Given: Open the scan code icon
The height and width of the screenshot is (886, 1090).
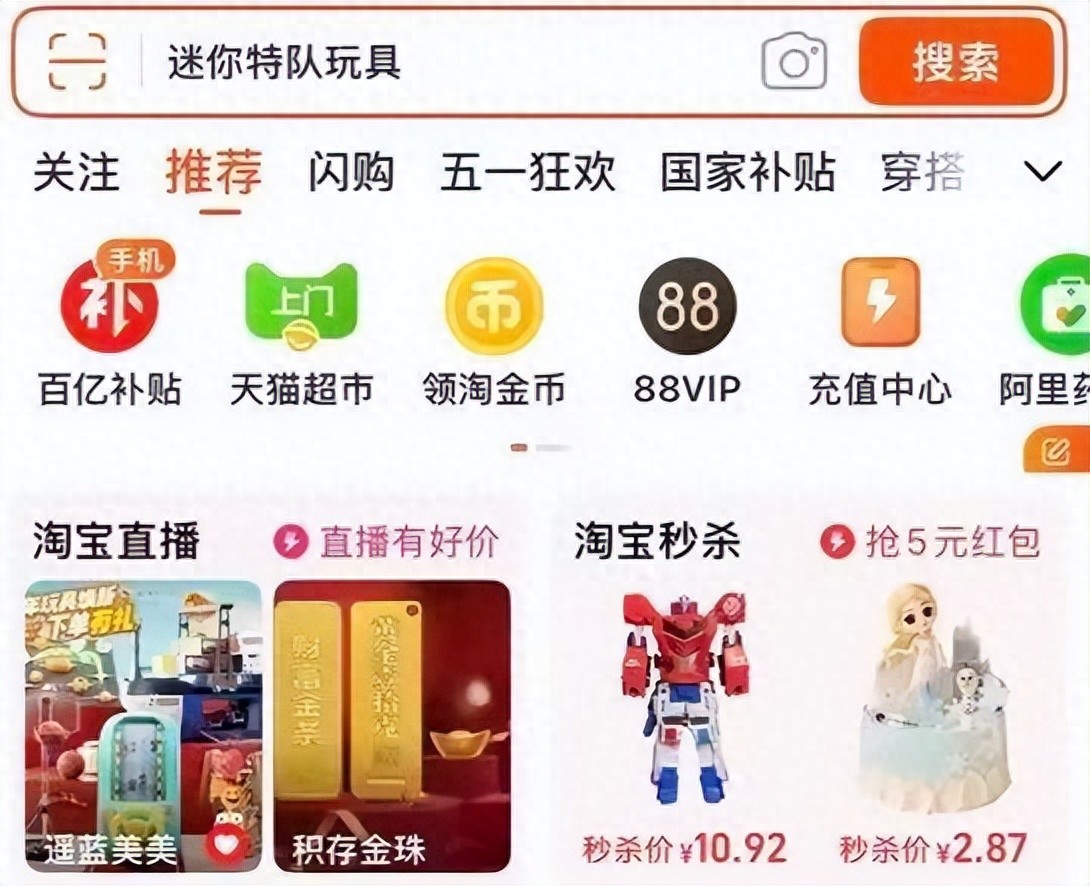Looking at the screenshot, I should coord(77,62).
